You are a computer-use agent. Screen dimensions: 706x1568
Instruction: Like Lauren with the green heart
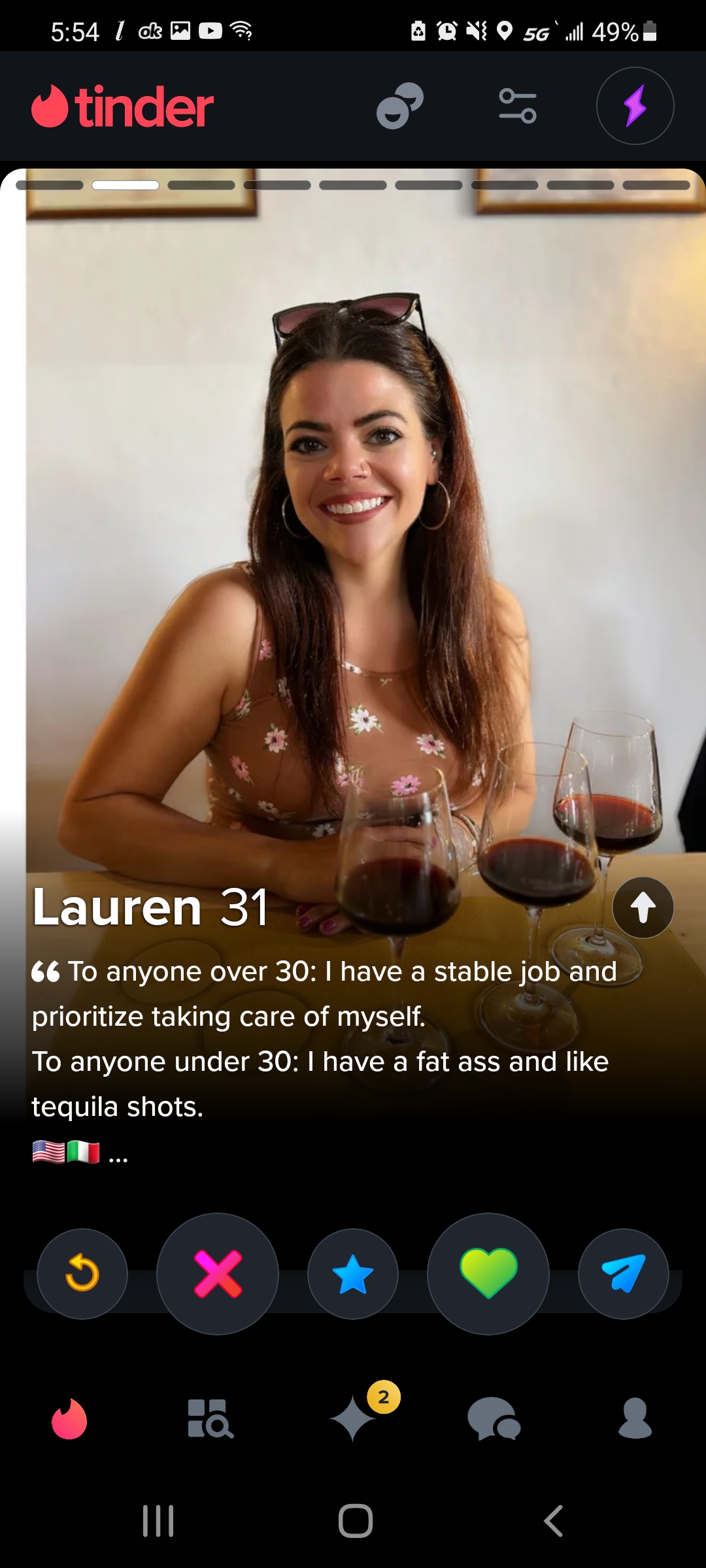pyautogui.click(x=488, y=1273)
